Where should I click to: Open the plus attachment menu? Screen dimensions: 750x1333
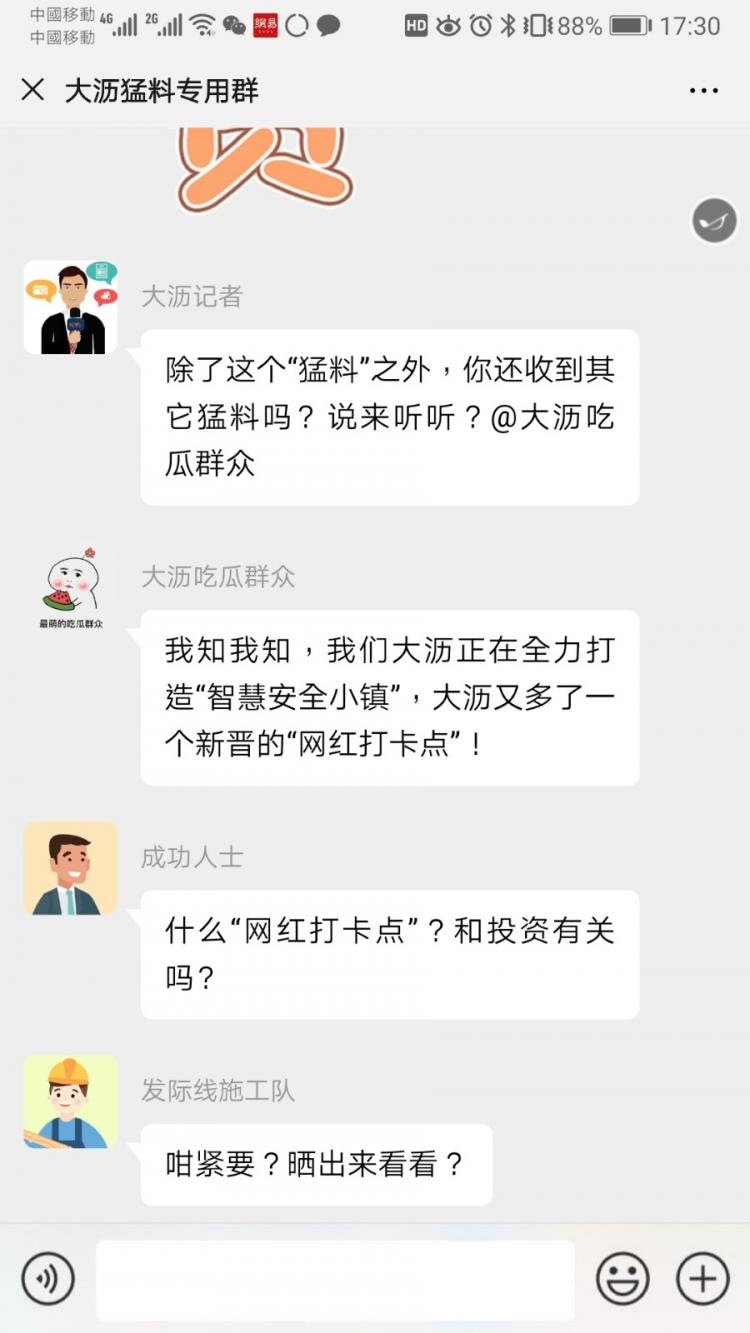(x=703, y=1278)
